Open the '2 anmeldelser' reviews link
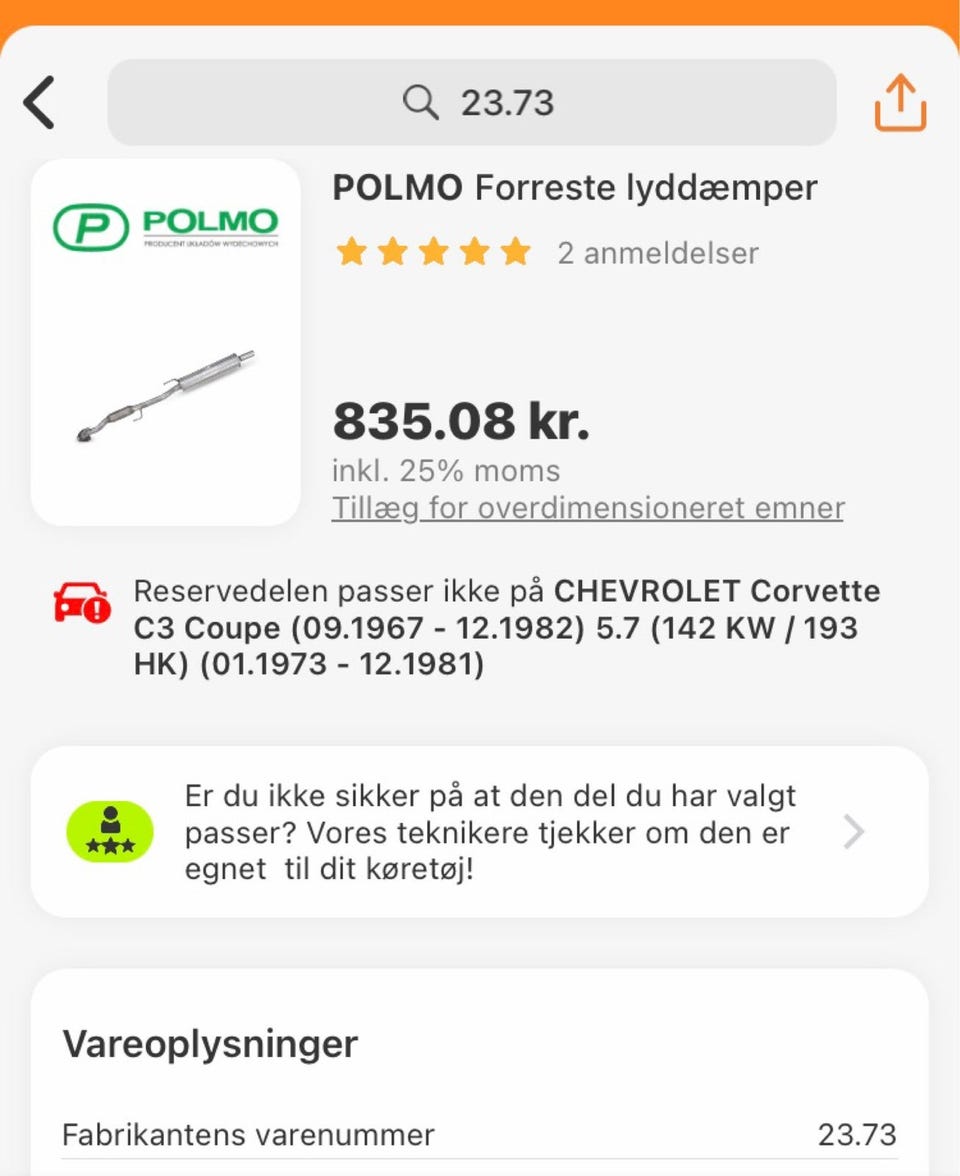 (659, 253)
